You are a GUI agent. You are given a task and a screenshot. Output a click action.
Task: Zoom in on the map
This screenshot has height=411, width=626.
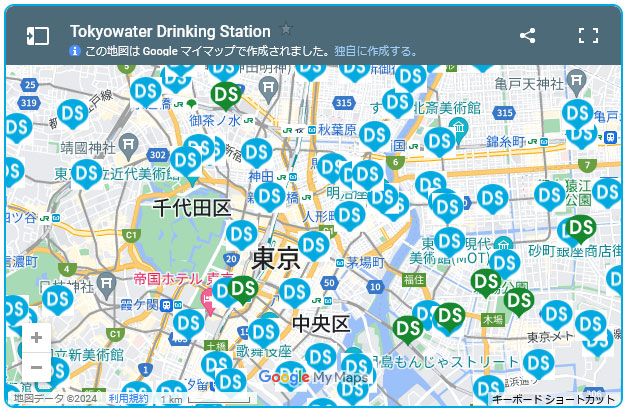[x=36, y=337]
